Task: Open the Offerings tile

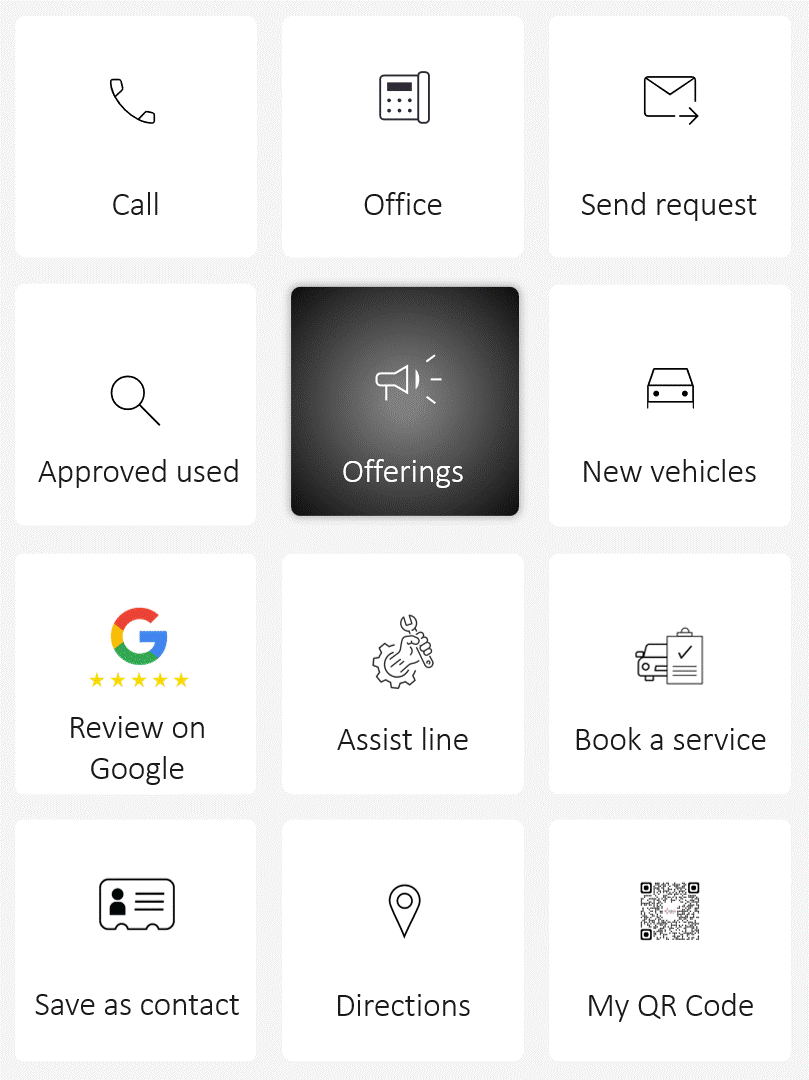Action: point(404,402)
